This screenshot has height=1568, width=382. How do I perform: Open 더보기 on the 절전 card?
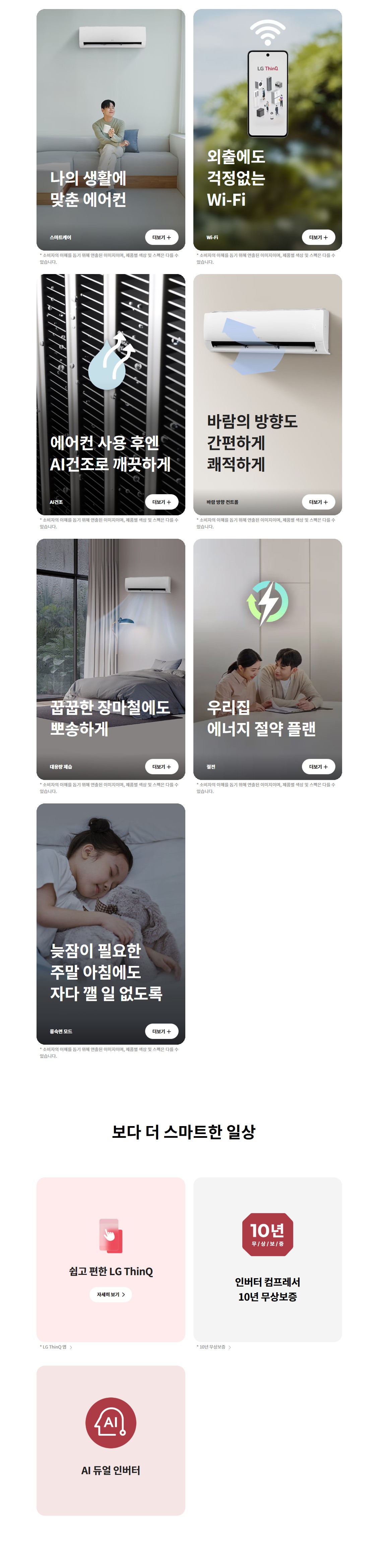pos(318,767)
